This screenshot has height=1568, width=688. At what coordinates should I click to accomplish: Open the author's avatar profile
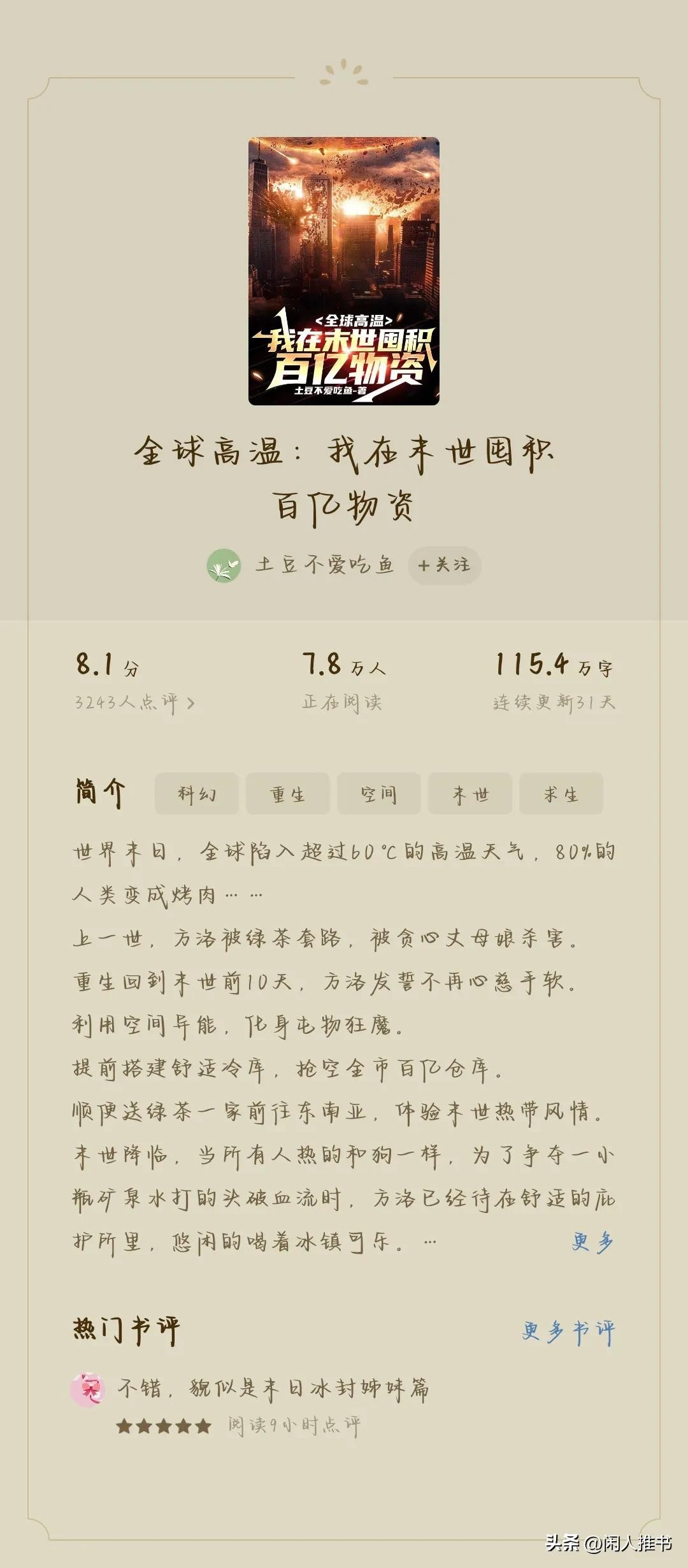224,565
